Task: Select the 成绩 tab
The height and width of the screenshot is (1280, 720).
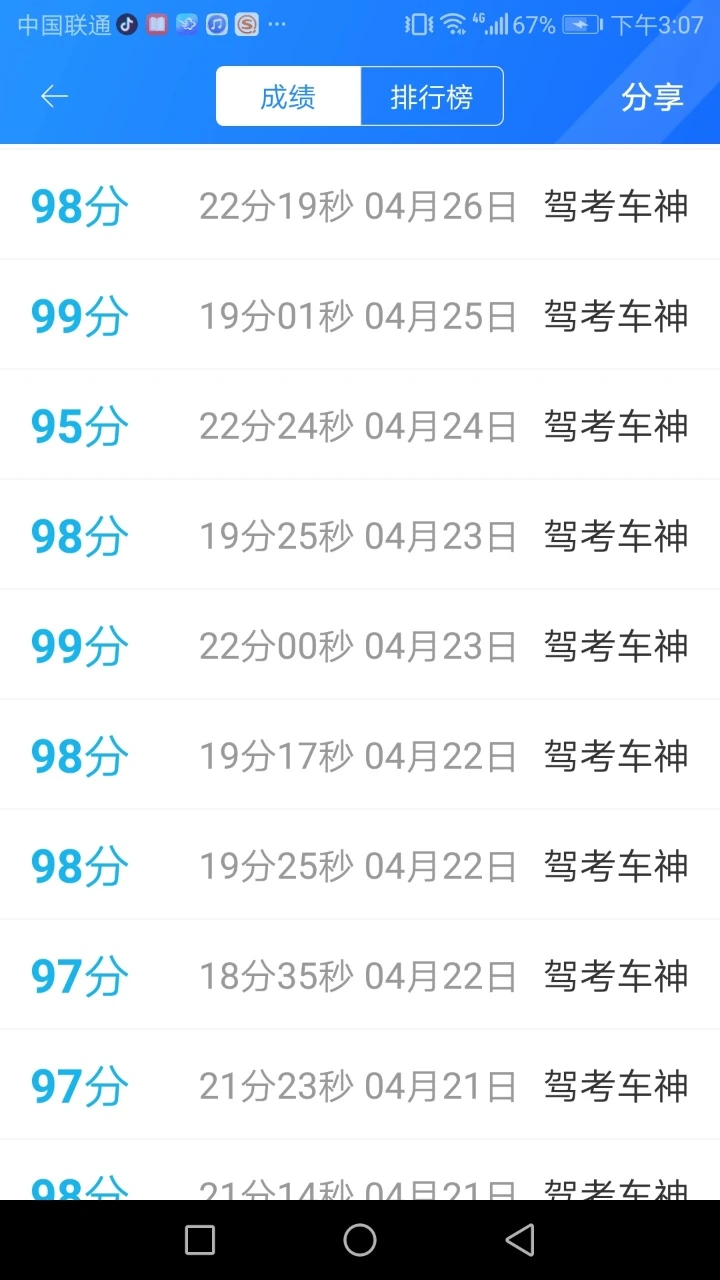Action: click(288, 97)
